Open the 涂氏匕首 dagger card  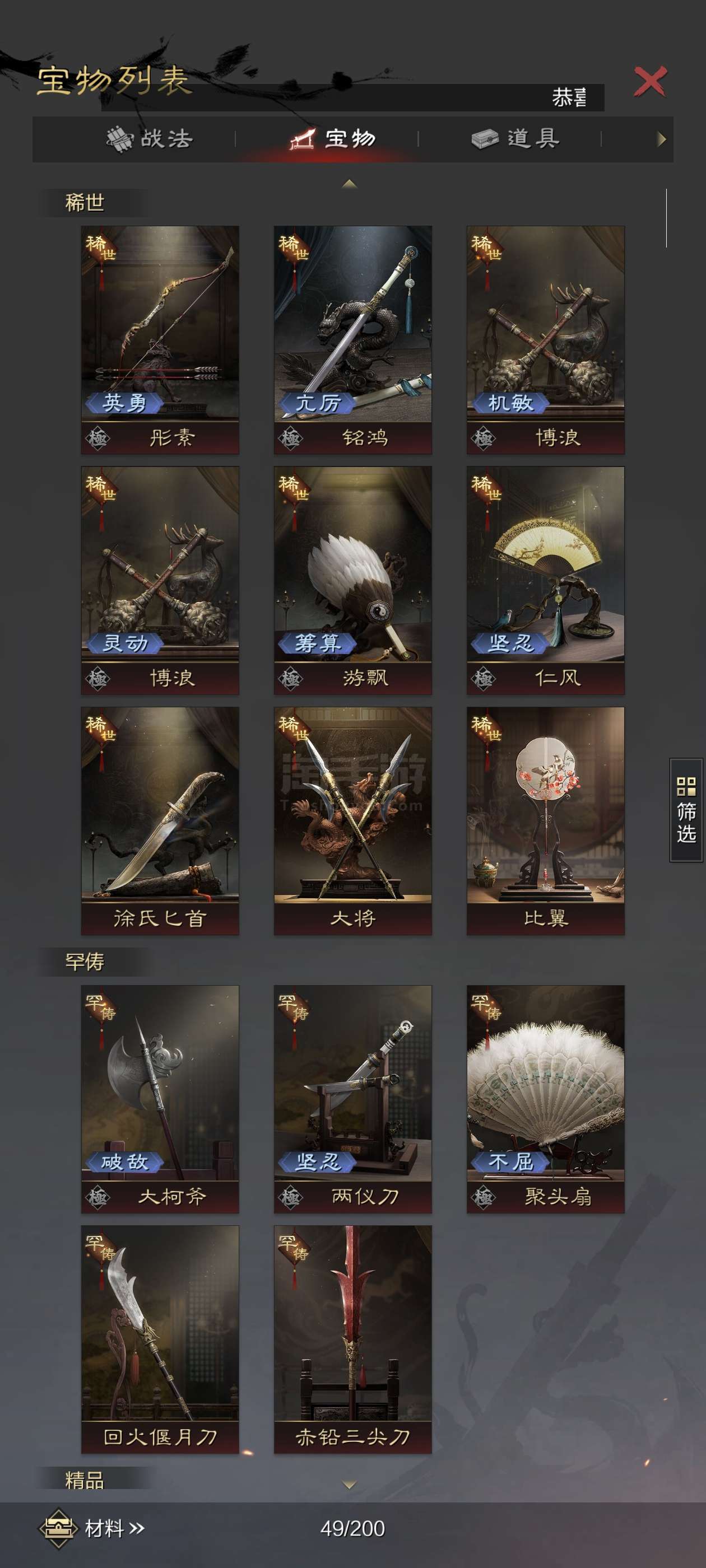pyautogui.click(x=160, y=820)
